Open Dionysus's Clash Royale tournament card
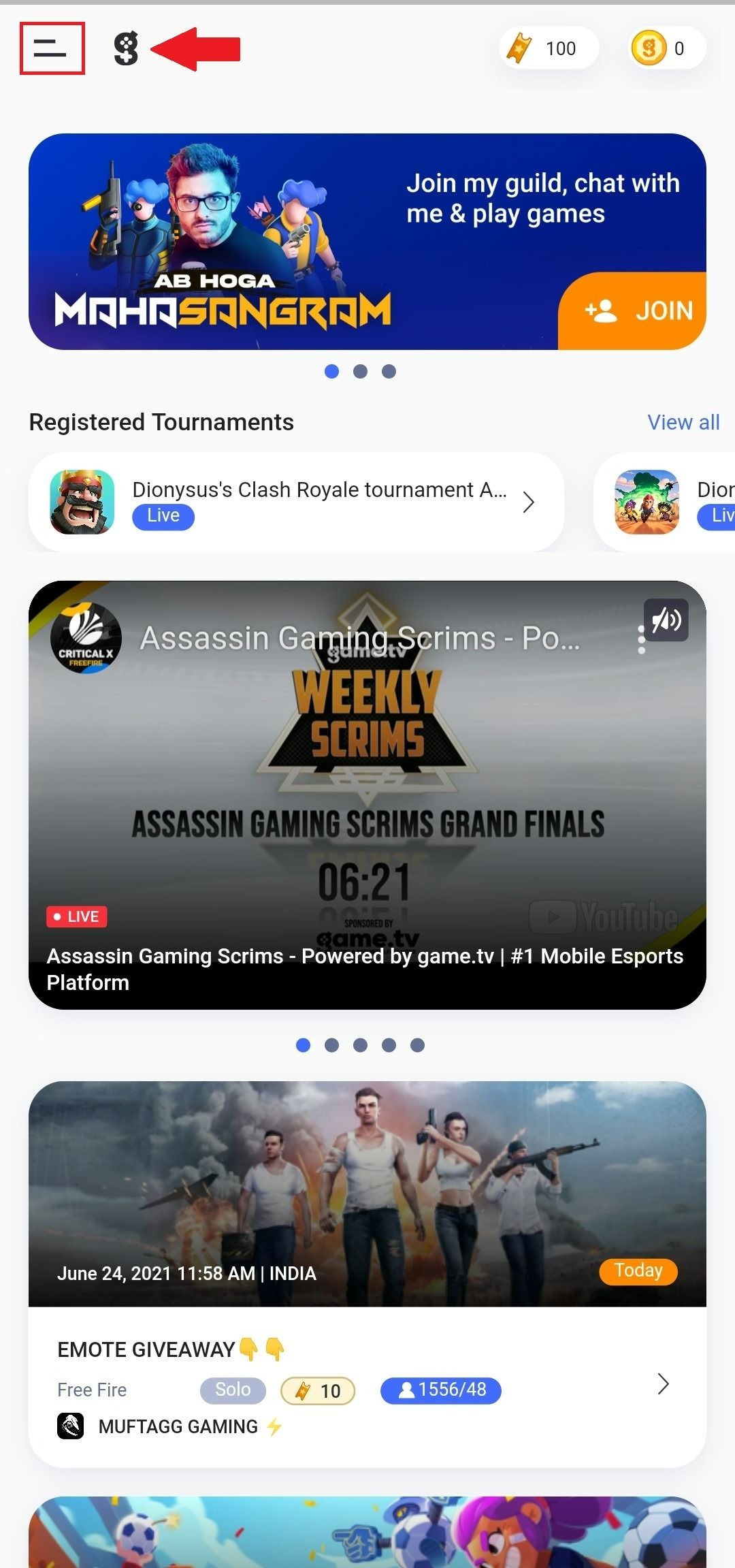Viewport: 735px width, 1568px height. (296, 502)
